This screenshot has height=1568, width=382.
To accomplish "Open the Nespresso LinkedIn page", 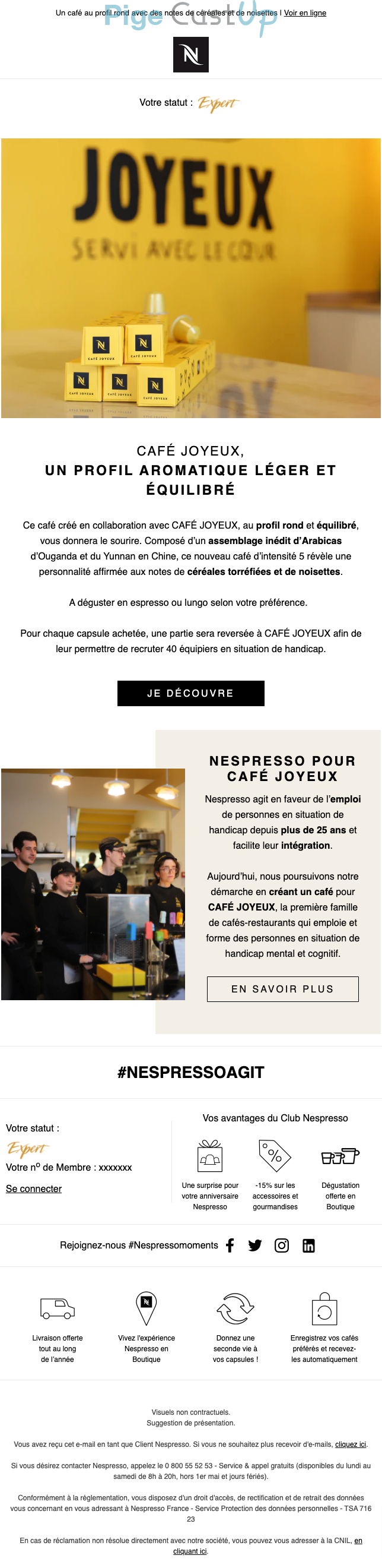I will click(x=308, y=1246).
